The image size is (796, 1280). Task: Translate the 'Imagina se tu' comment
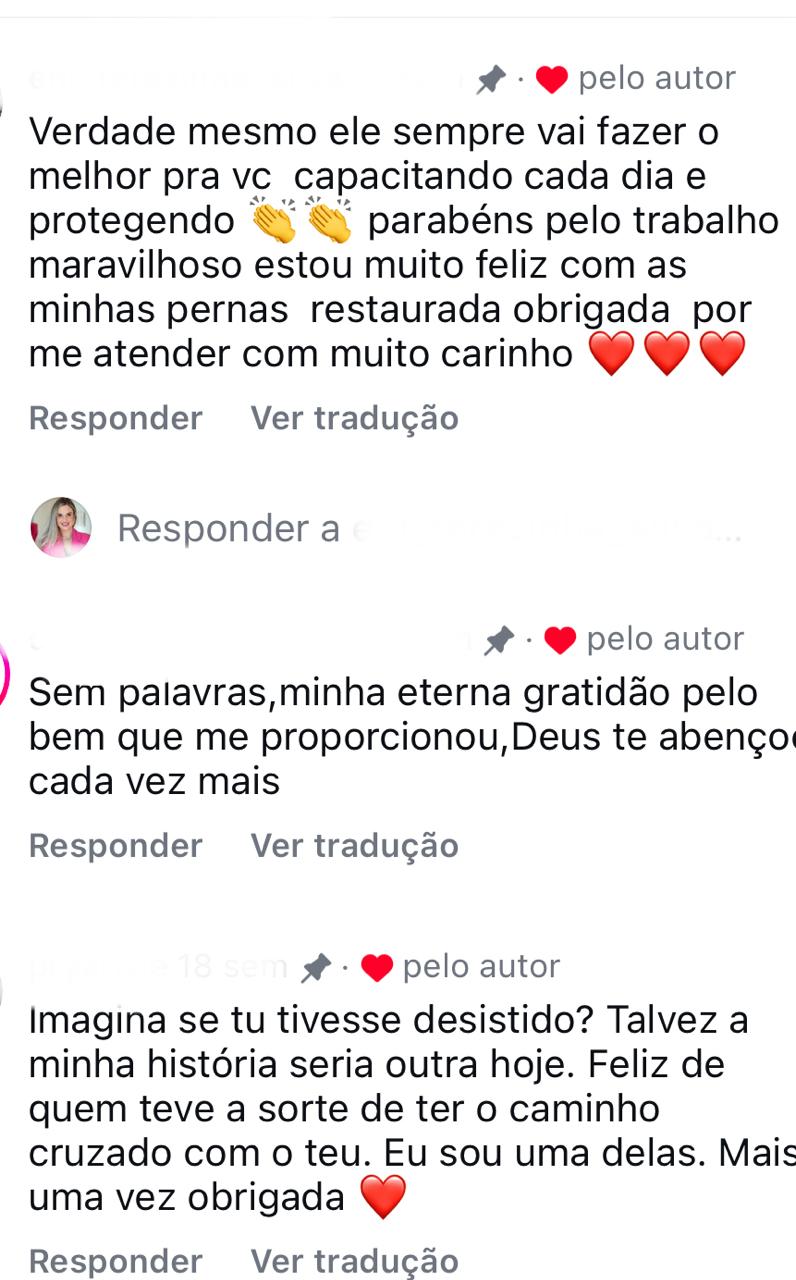click(354, 1261)
